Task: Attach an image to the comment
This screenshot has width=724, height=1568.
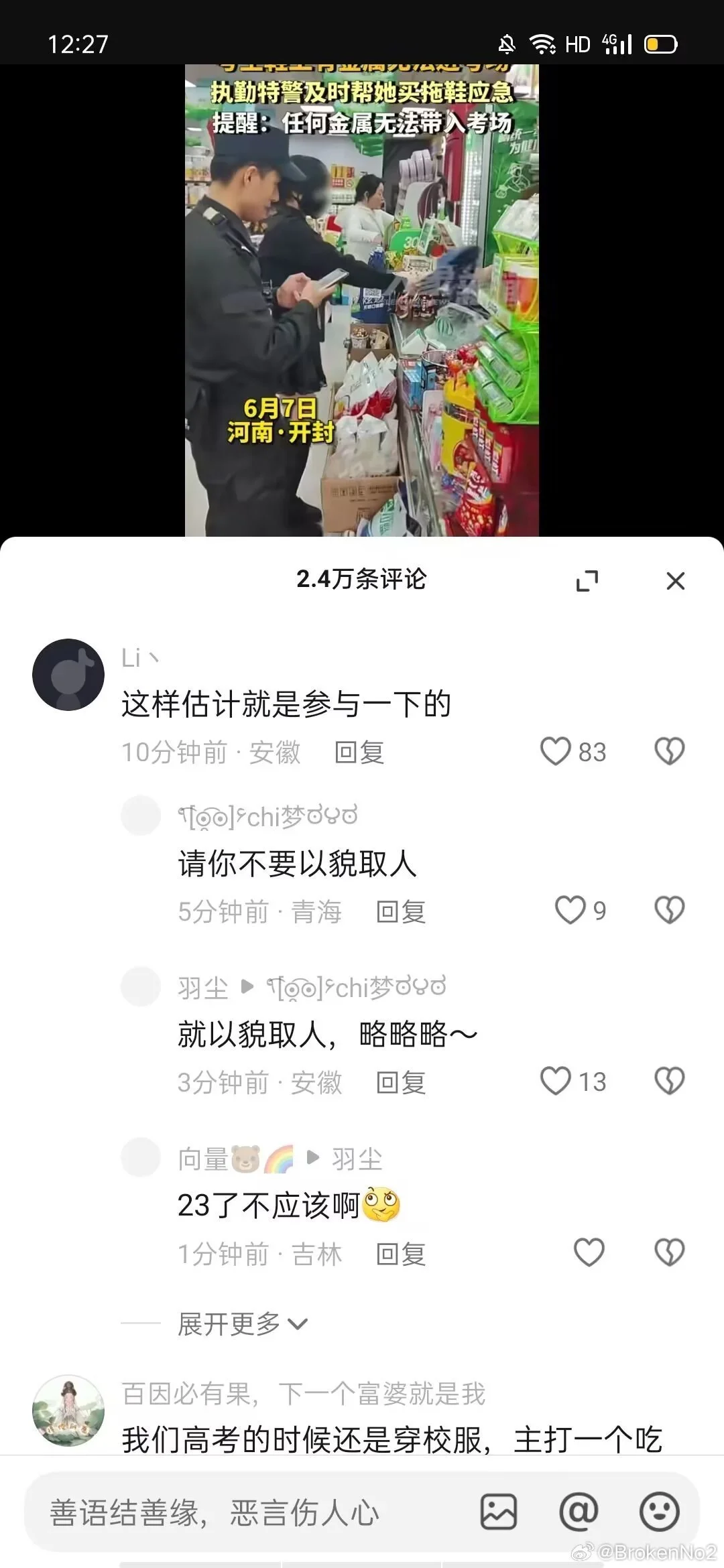Action: [499, 1512]
